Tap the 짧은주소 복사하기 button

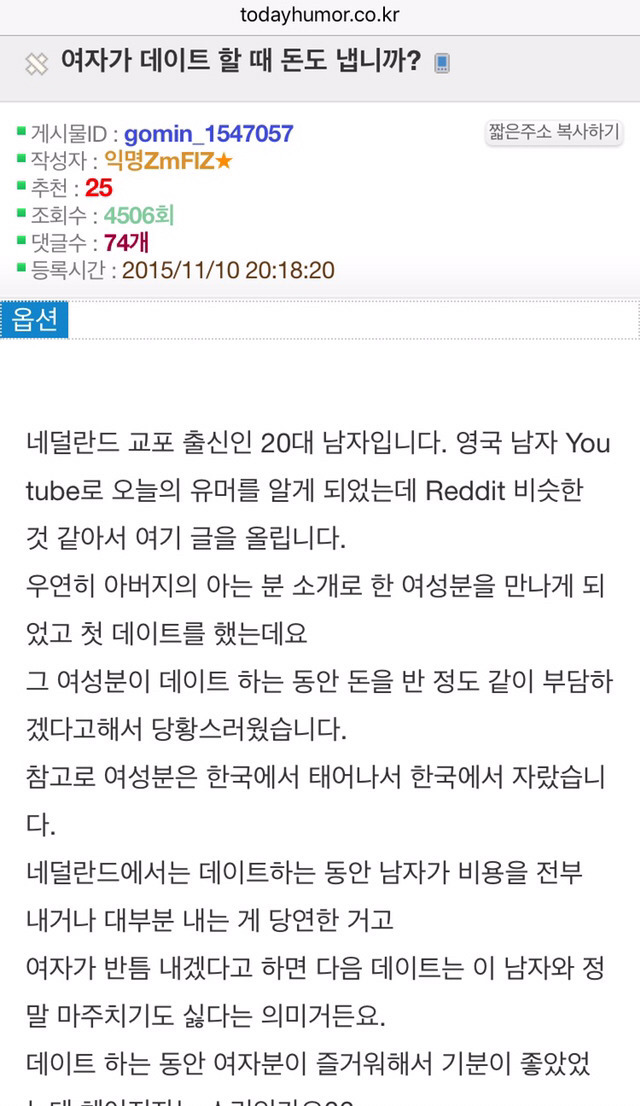click(553, 133)
